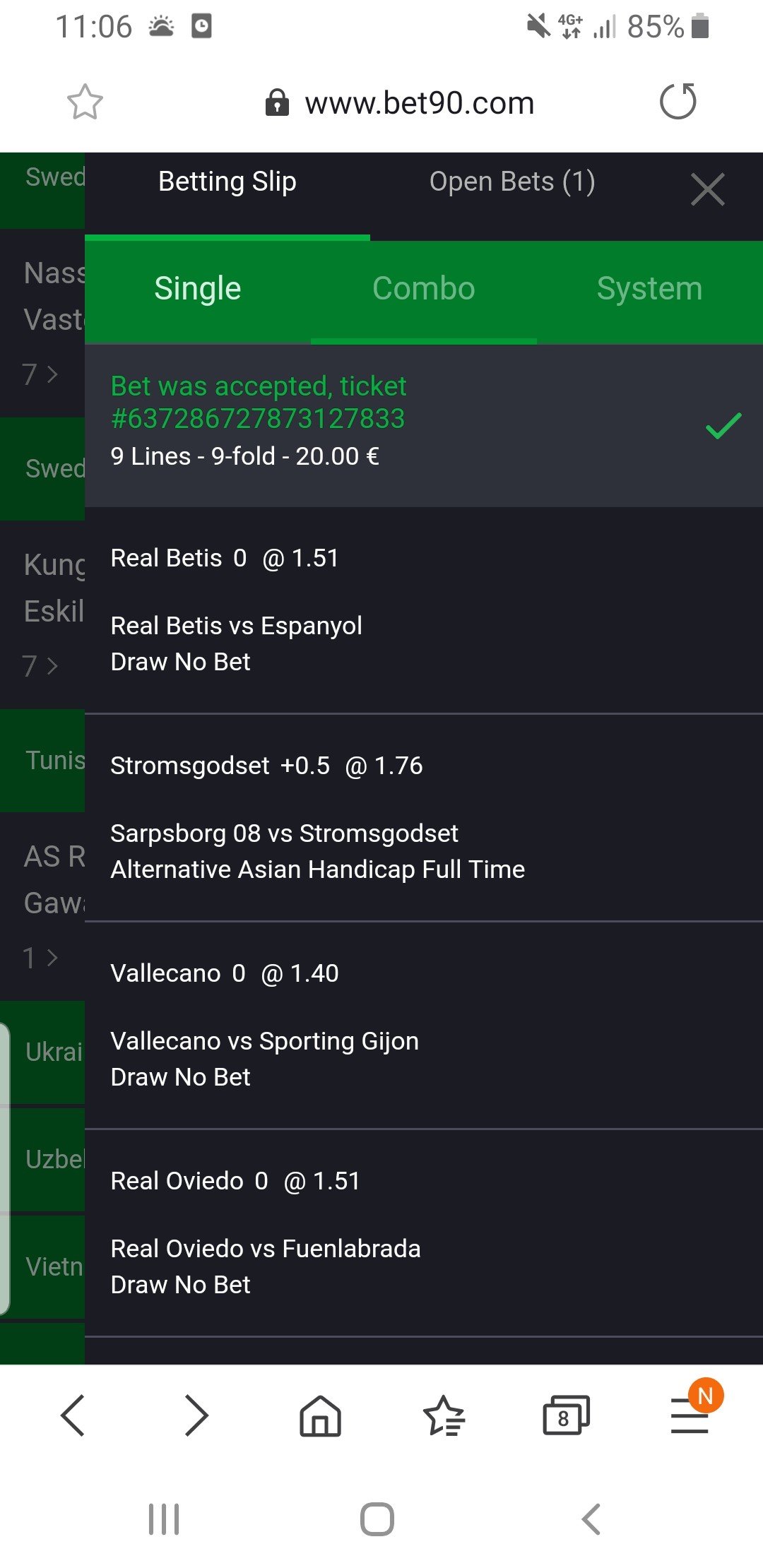The height and width of the screenshot is (1568, 763).
Task: Open the browser home page
Action: 320,1415
